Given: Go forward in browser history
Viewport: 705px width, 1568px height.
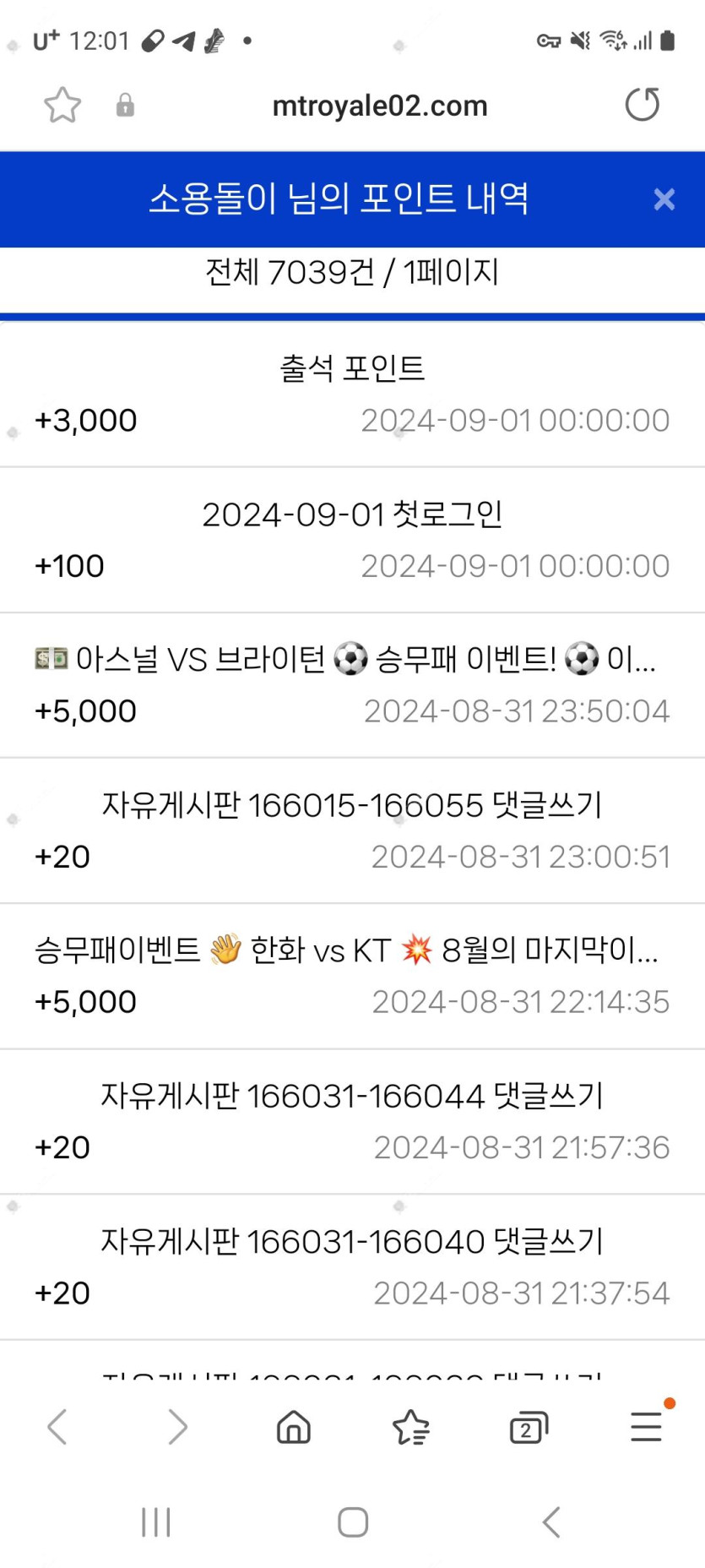Looking at the screenshot, I should (177, 1427).
